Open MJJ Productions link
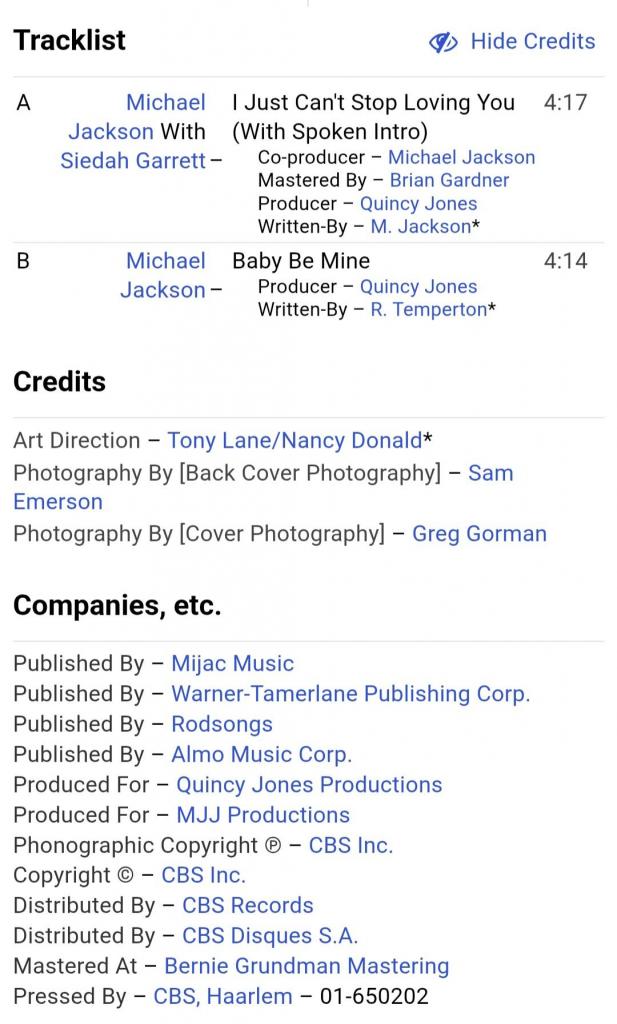The image size is (617, 1024). tap(263, 815)
